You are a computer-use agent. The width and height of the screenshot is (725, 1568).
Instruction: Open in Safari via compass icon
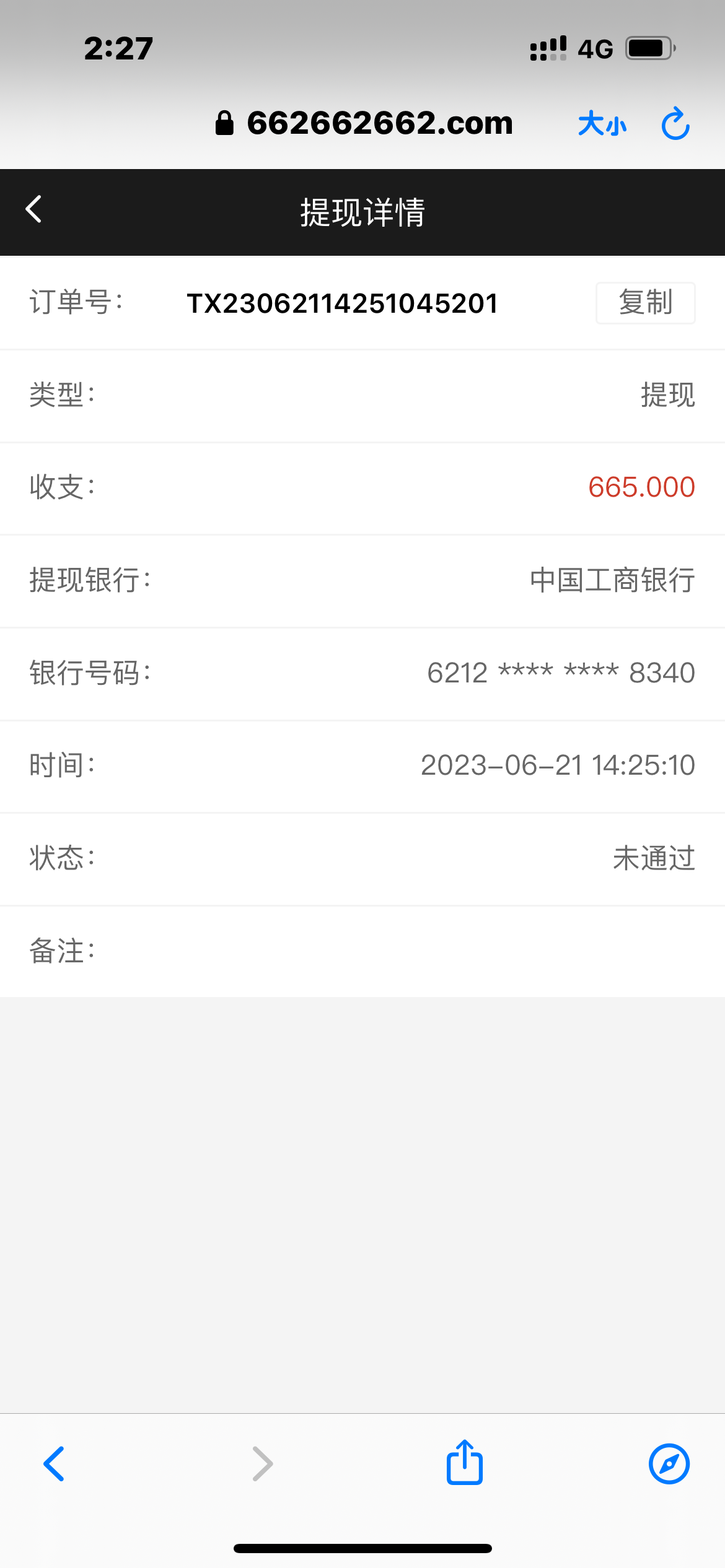[x=669, y=1464]
